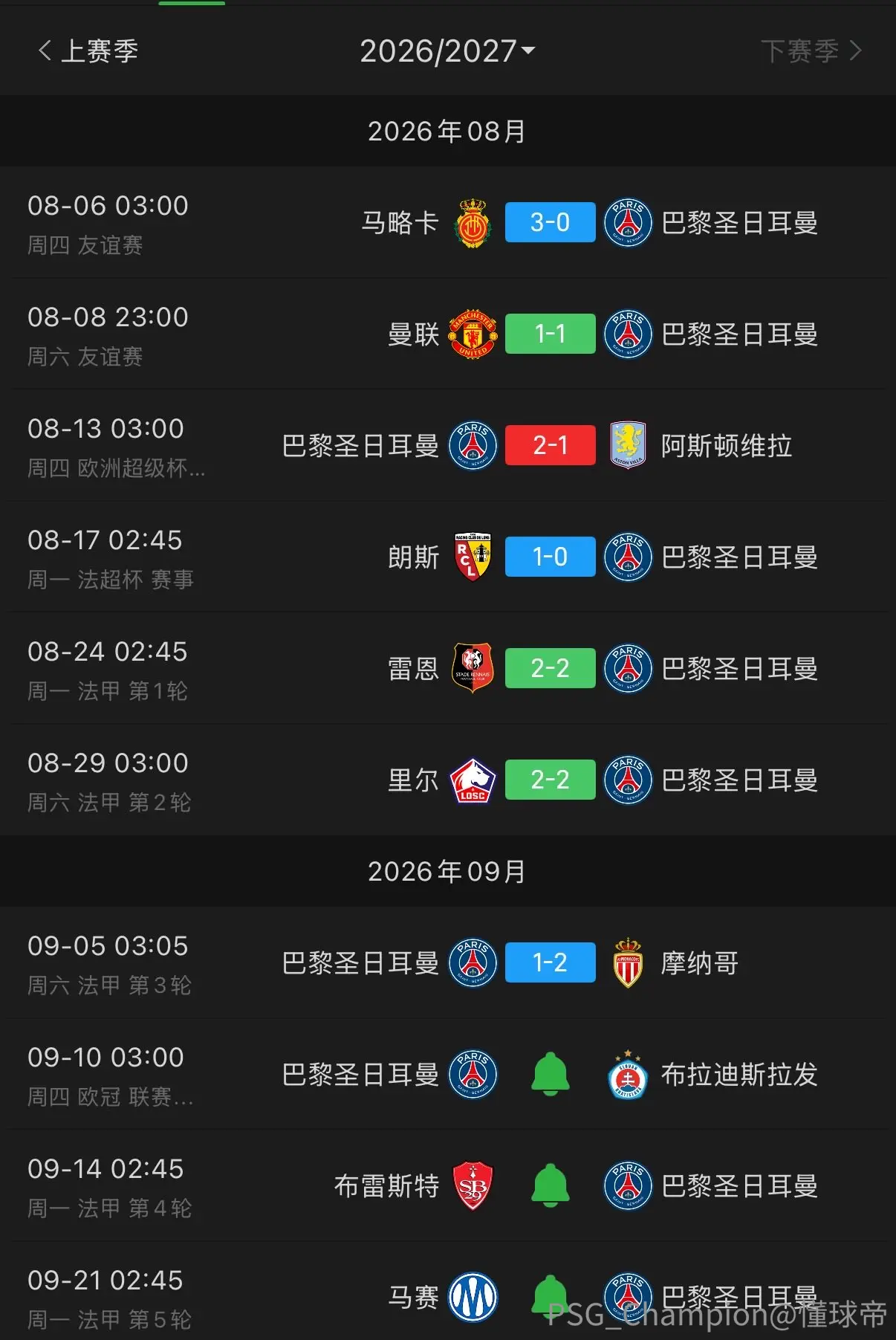
Task: Toggle reminder bell for Marseille vs PSG match
Action: pyautogui.click(x=551, y=1297)
